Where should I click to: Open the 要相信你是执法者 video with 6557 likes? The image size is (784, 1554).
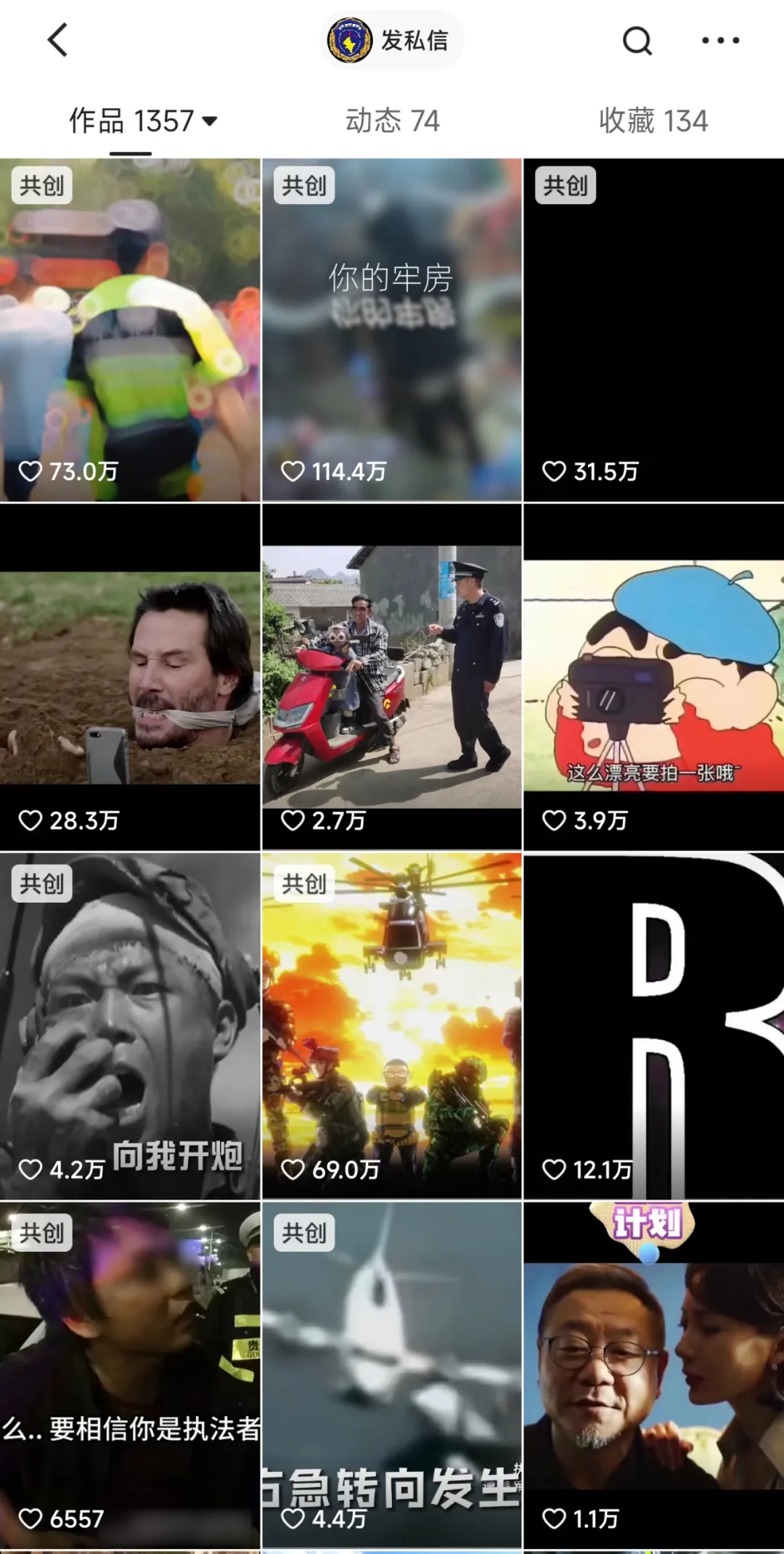130,1374
